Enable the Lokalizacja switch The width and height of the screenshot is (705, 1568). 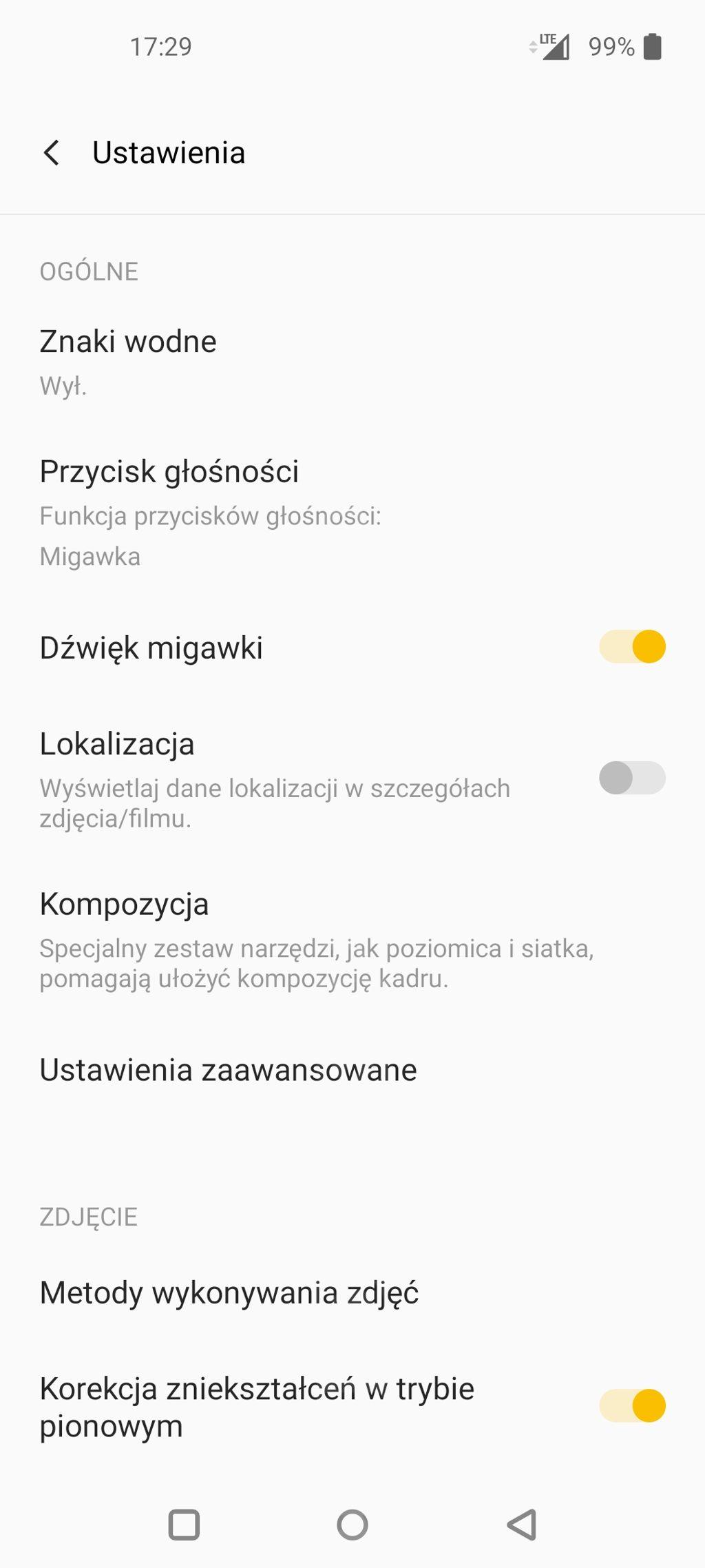632,778
